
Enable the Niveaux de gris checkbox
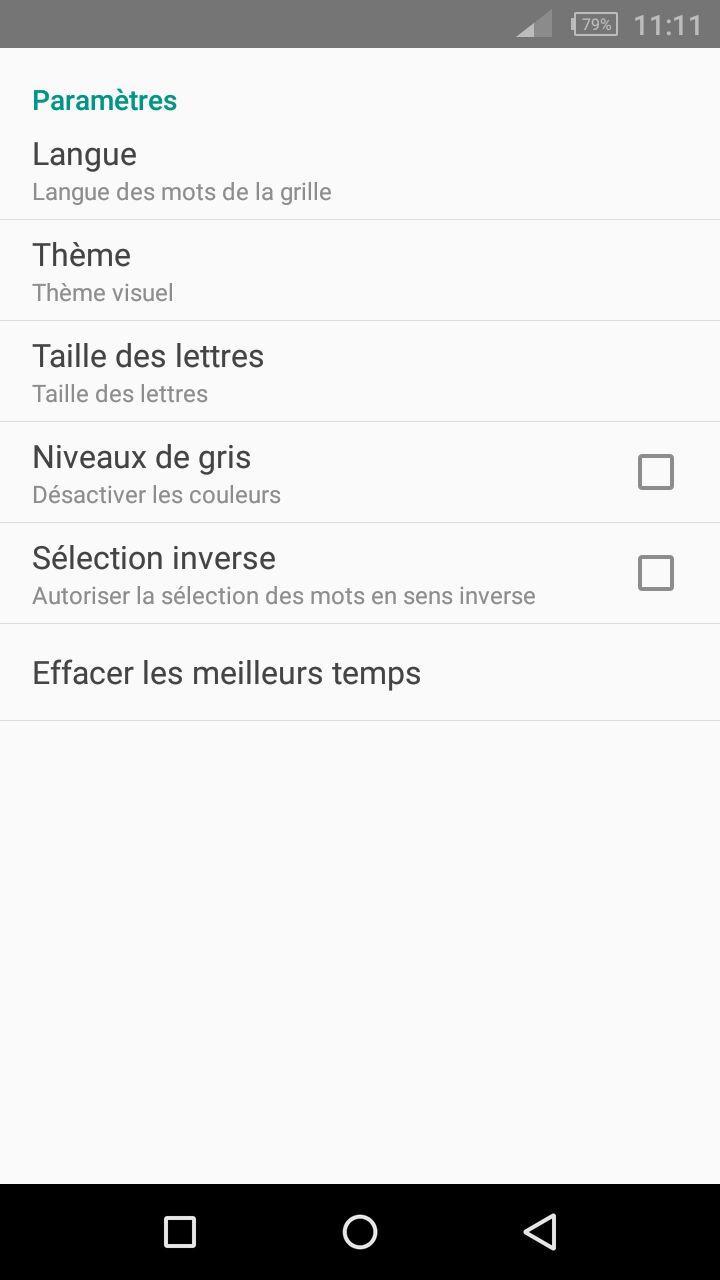[x=655, y=472]
